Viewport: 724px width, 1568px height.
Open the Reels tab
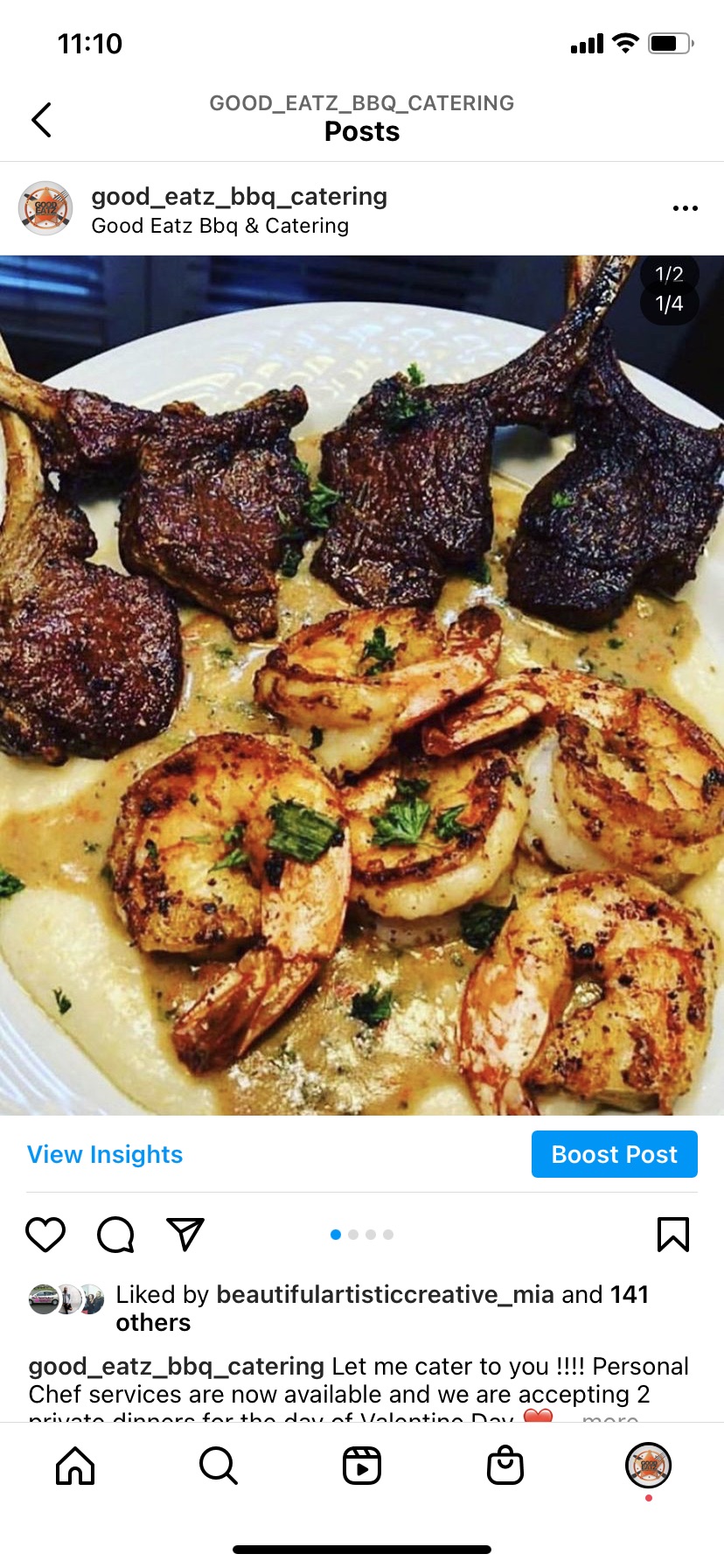[362, 1466]
